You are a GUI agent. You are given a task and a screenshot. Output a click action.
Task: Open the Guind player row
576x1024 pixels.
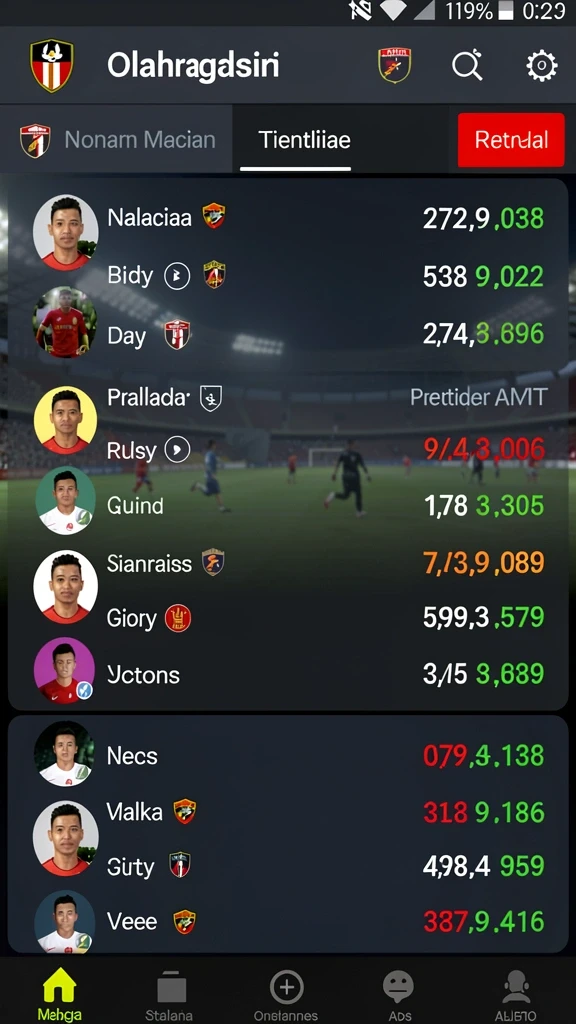pos(287,505)
